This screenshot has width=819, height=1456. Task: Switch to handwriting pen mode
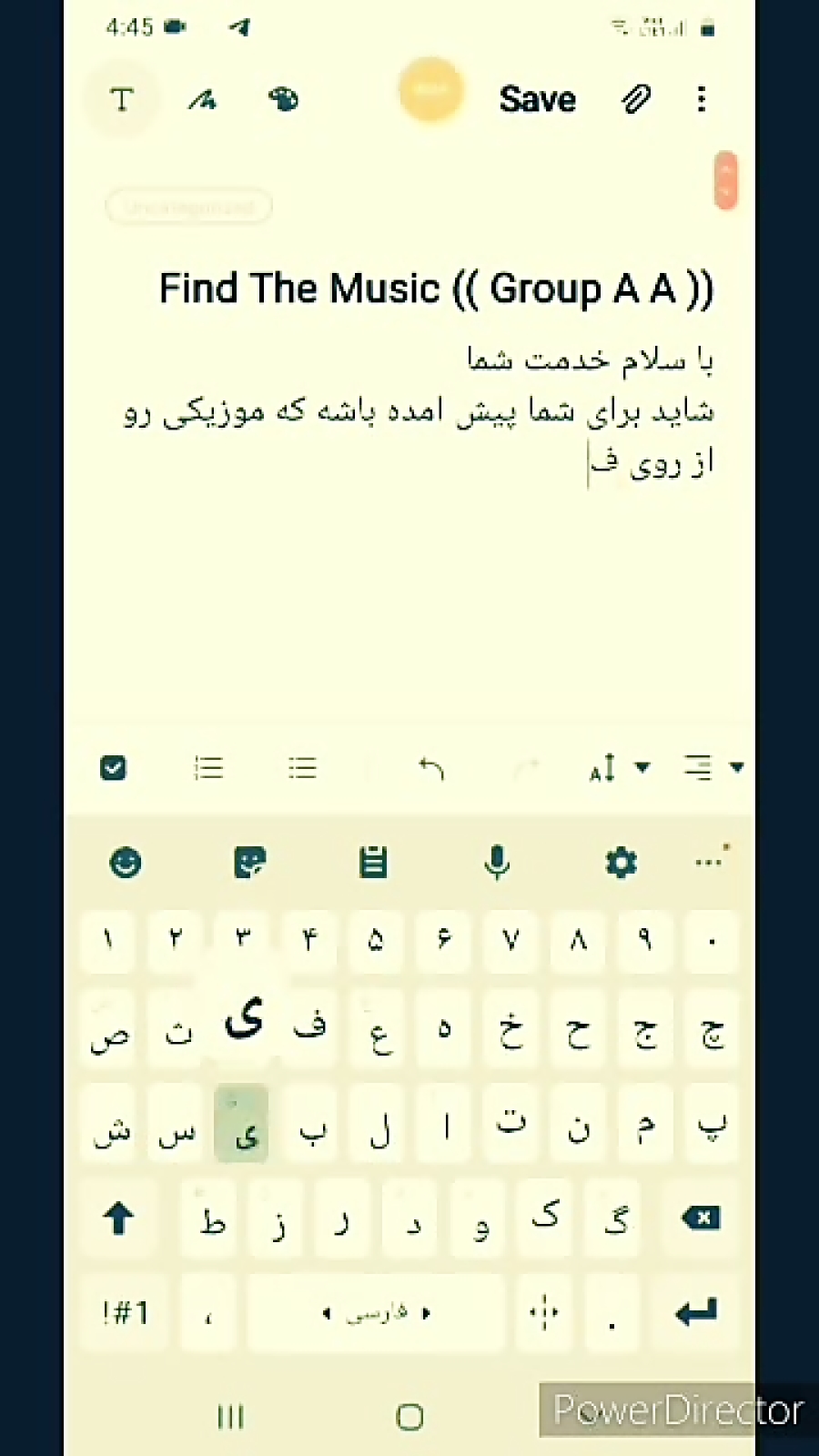click(202, 99)
